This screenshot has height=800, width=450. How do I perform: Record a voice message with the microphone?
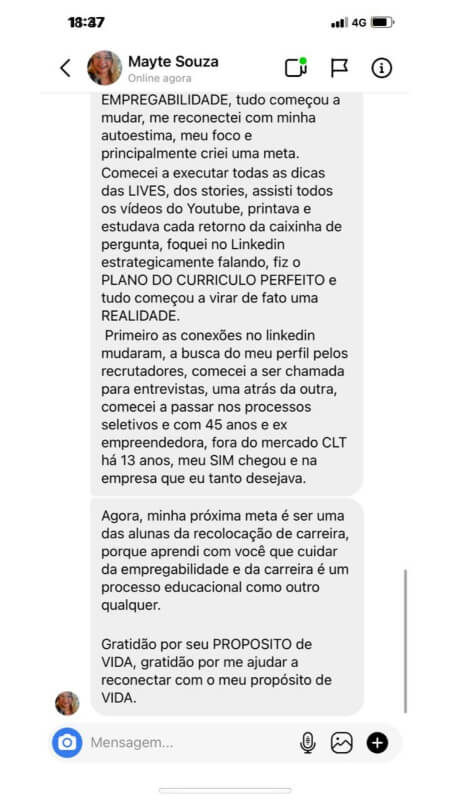[x=308, y=743]
